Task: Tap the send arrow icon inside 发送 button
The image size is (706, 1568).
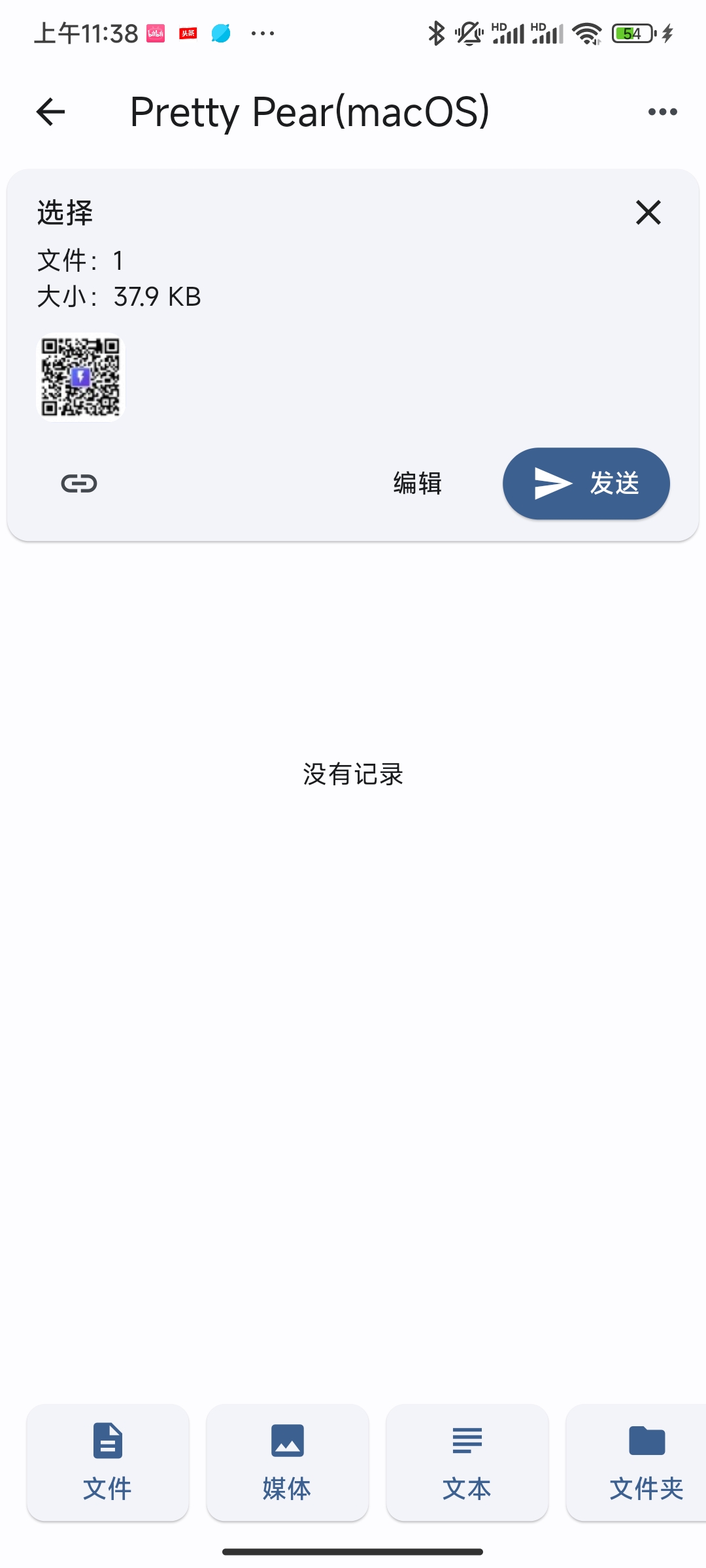Action: pyautogui.click(x=551, y=483)
